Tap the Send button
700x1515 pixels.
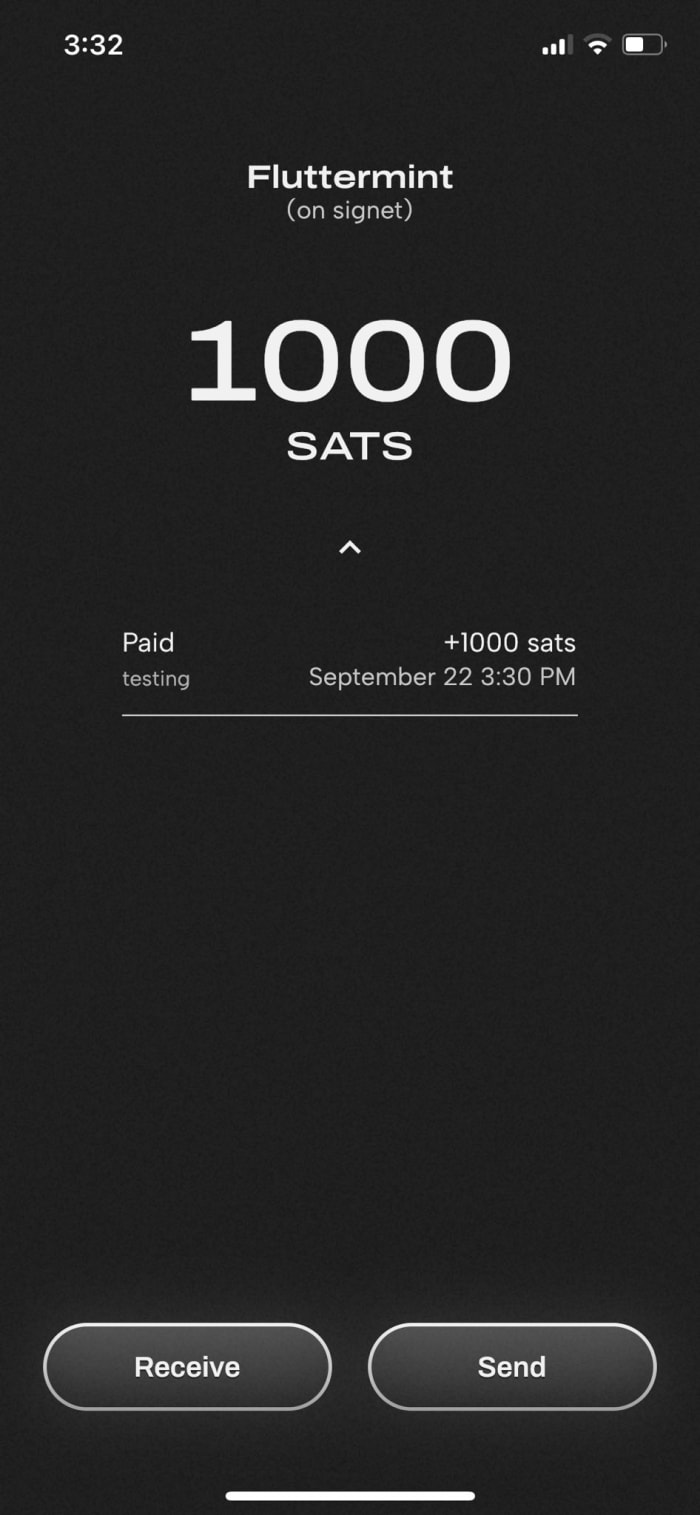[x=512, y=1366]
